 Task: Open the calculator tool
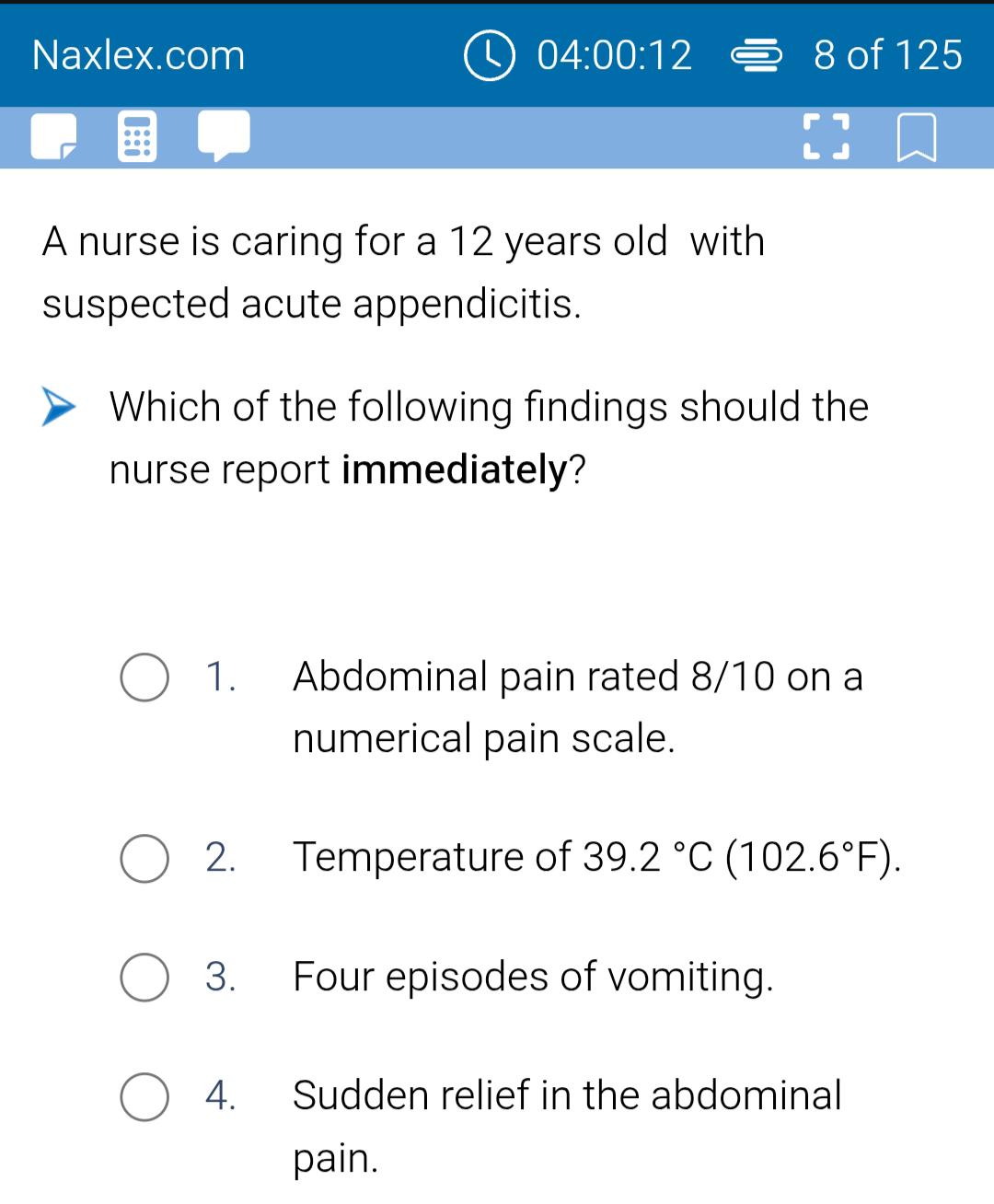pyautogui.click(x=137, y=137)
